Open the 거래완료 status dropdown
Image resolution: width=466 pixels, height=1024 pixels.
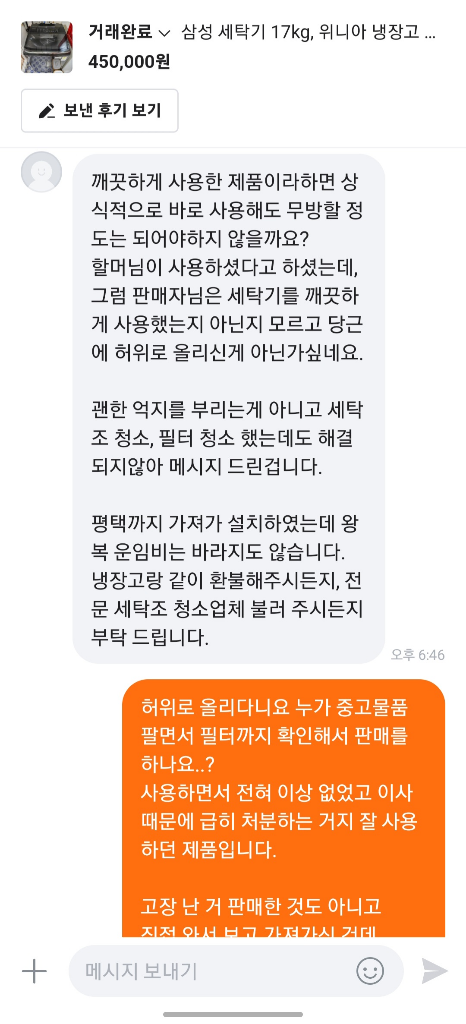(129, 31)
